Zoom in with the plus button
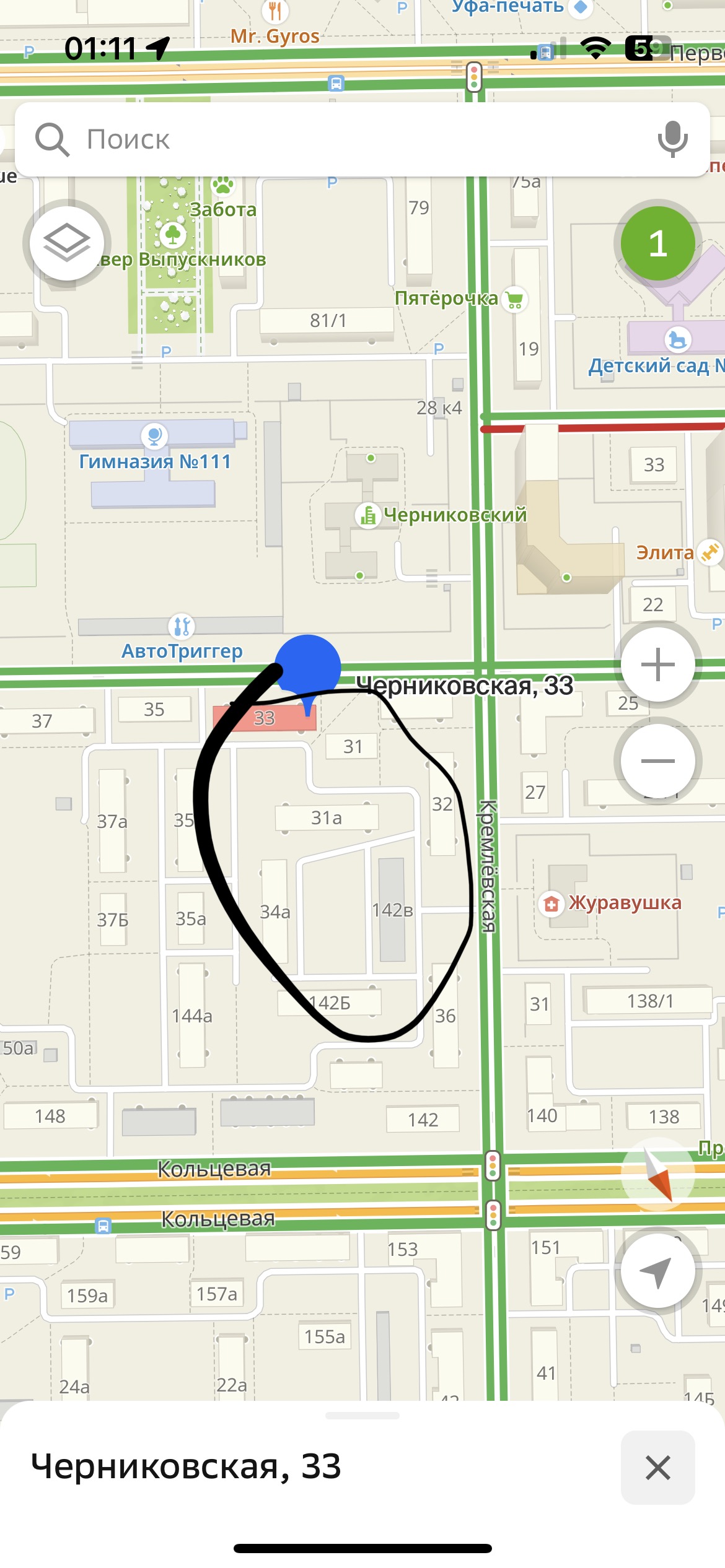The image size is (725, 1568). coord(657,664)
